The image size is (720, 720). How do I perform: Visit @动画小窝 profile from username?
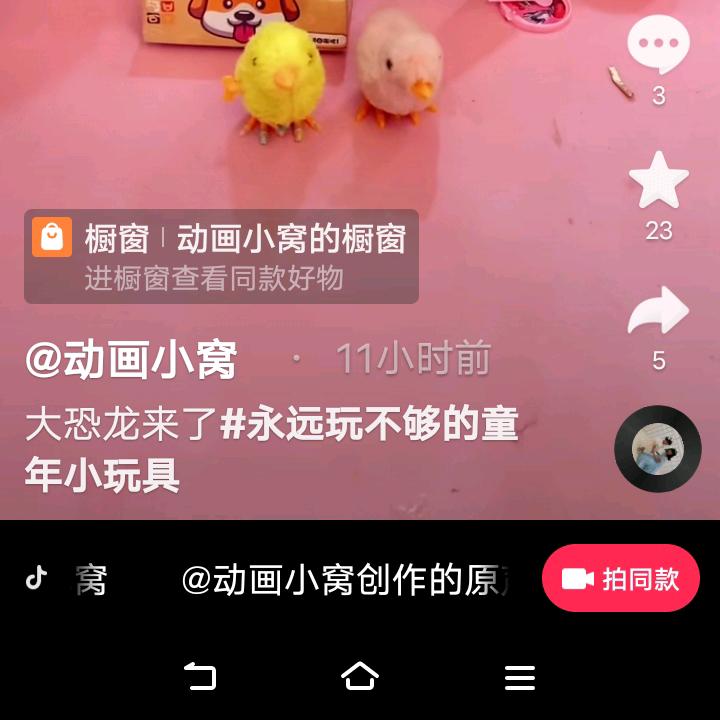coord(131,360)
